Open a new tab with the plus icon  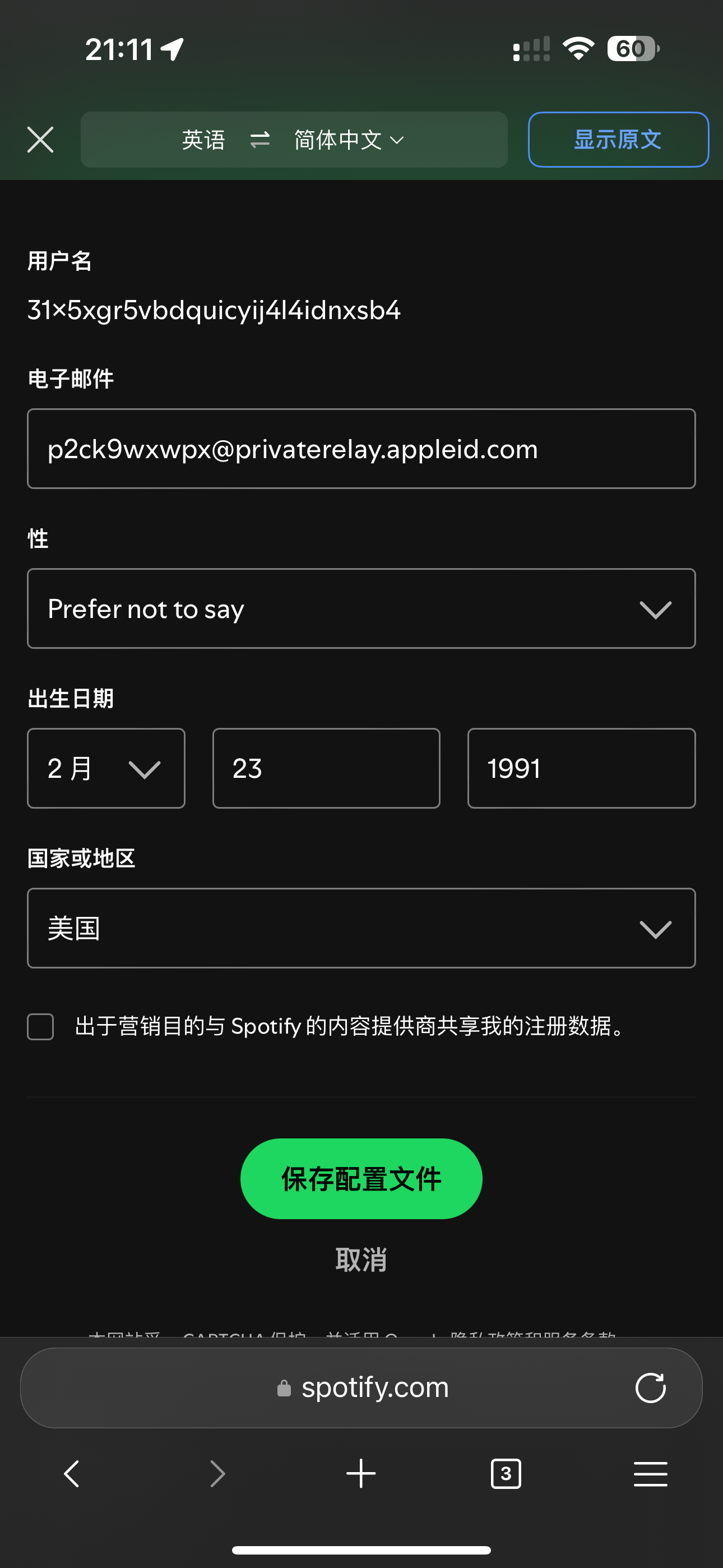361,1474
